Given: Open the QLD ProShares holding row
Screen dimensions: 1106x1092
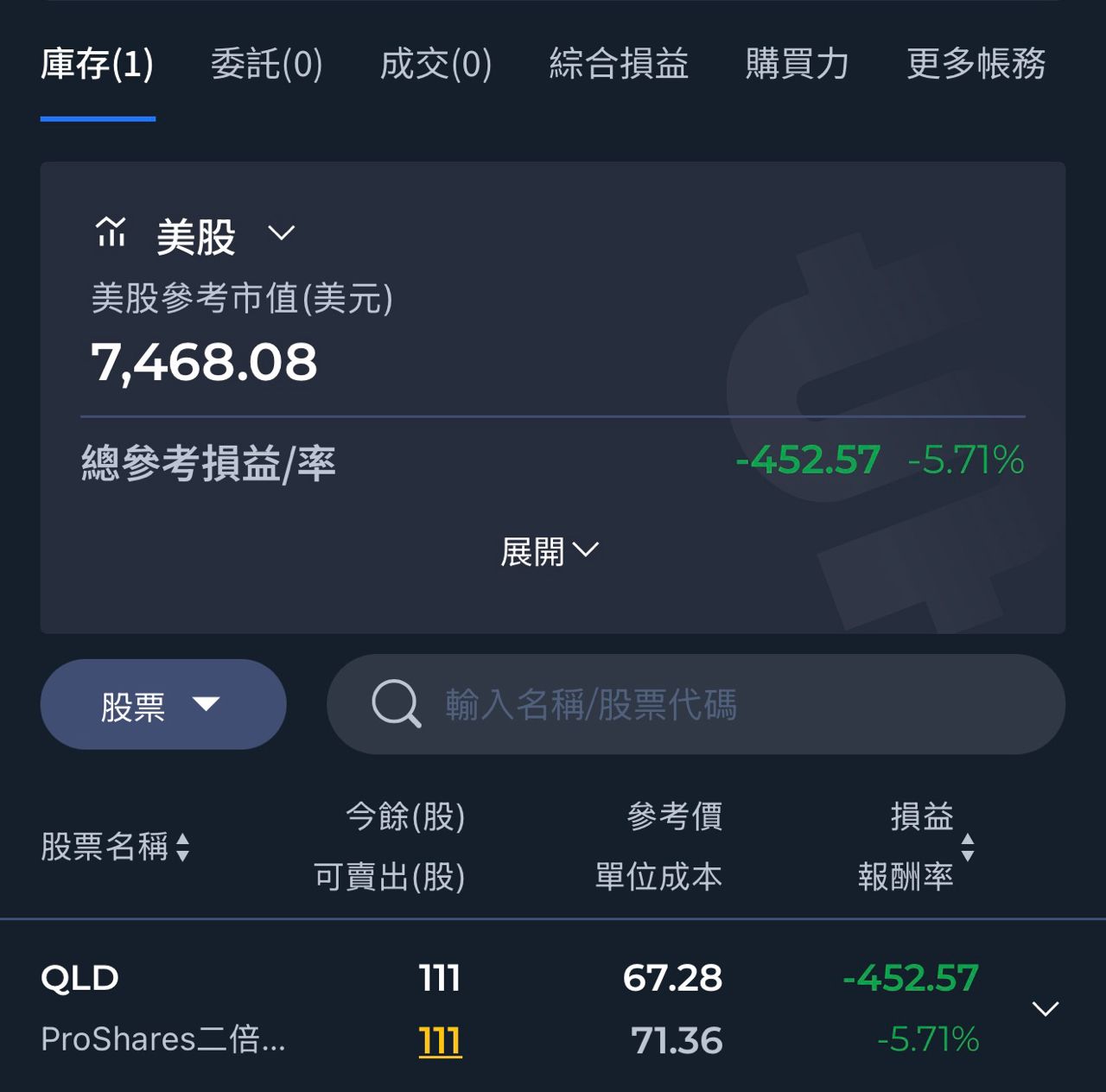Looking at the screenshot, I should pos(164,1008).
